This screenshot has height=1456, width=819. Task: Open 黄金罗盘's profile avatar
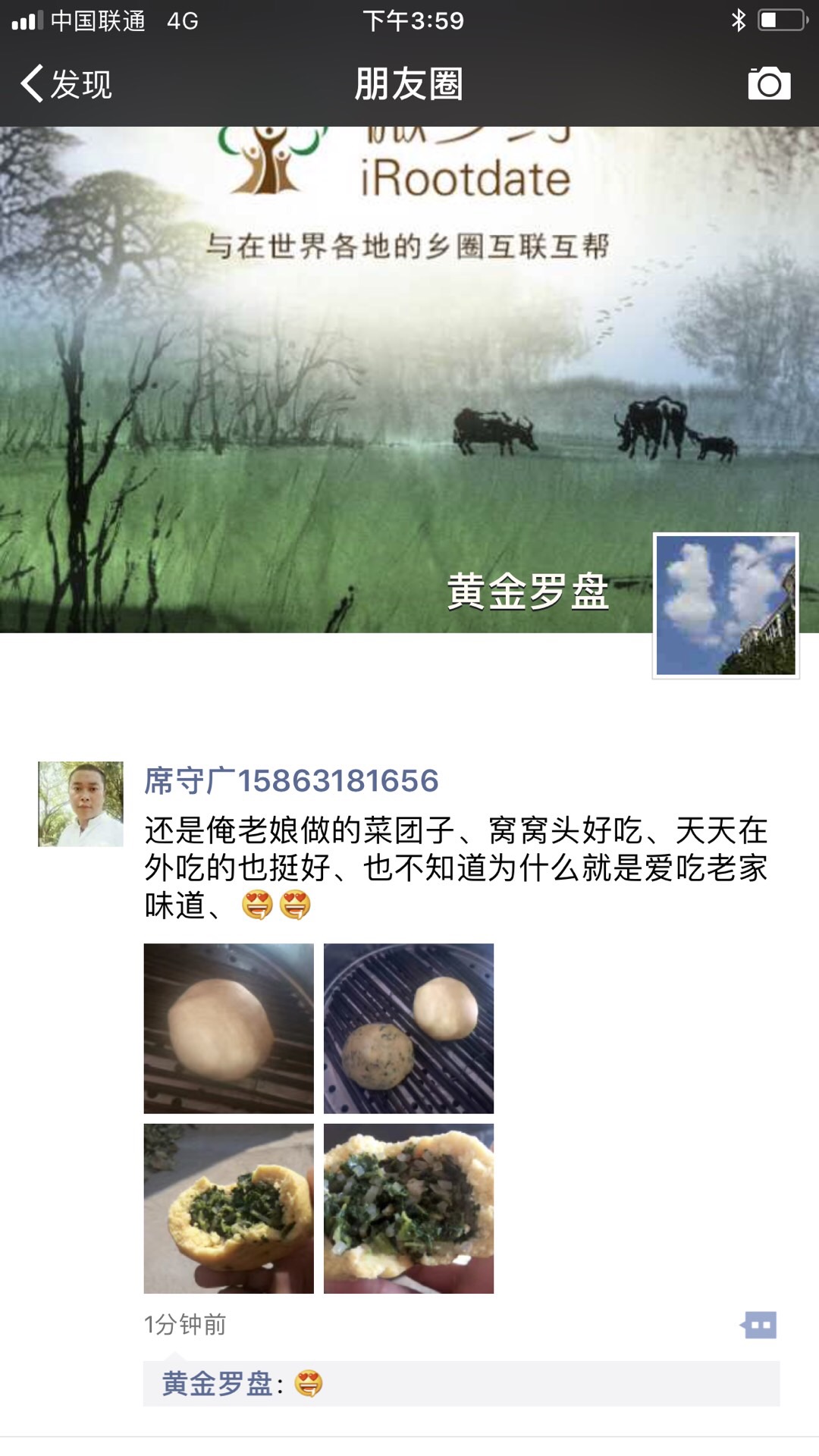tap(726, 605)
